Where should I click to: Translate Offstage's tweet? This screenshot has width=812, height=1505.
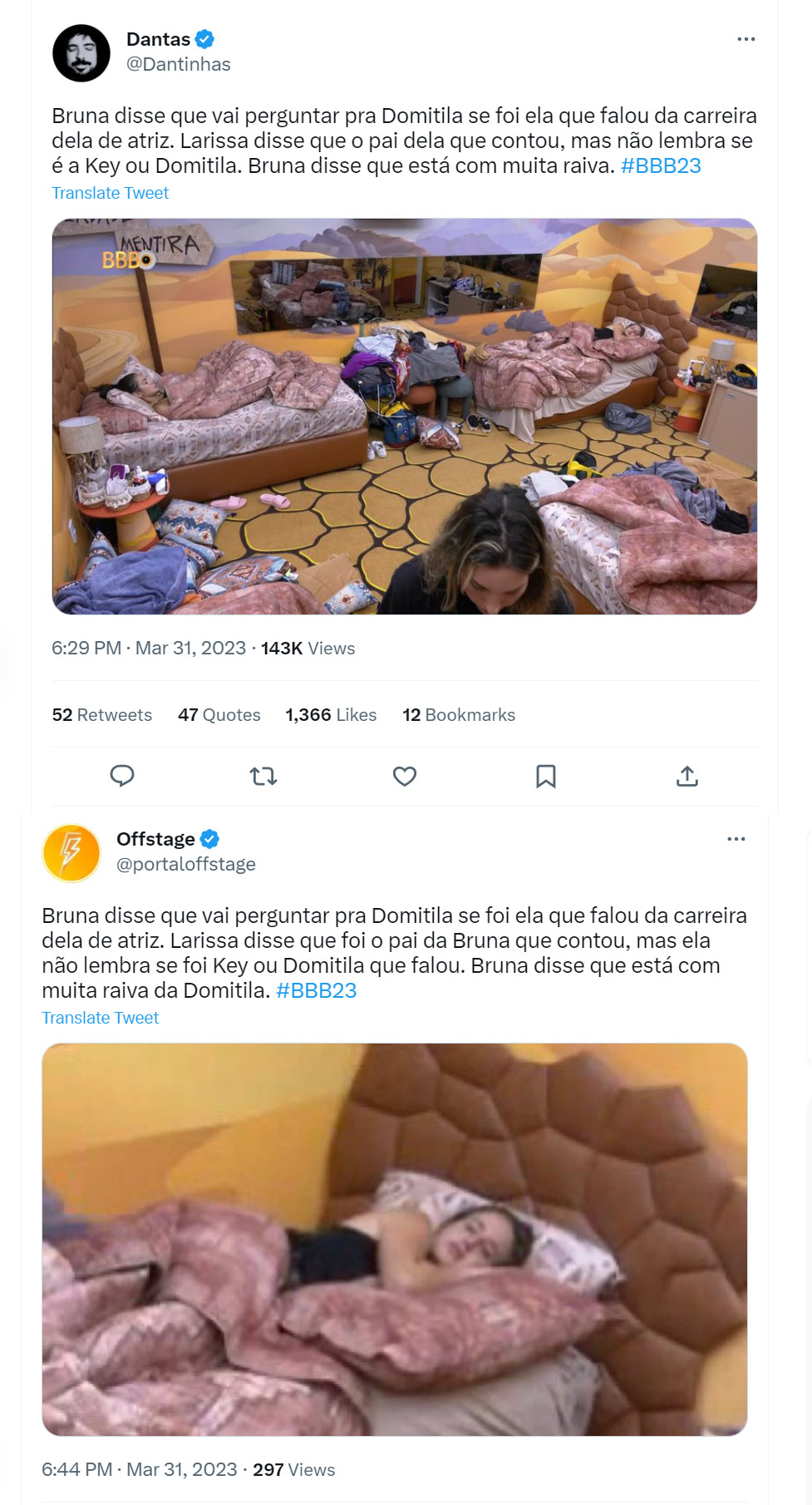pos(100,1018)
